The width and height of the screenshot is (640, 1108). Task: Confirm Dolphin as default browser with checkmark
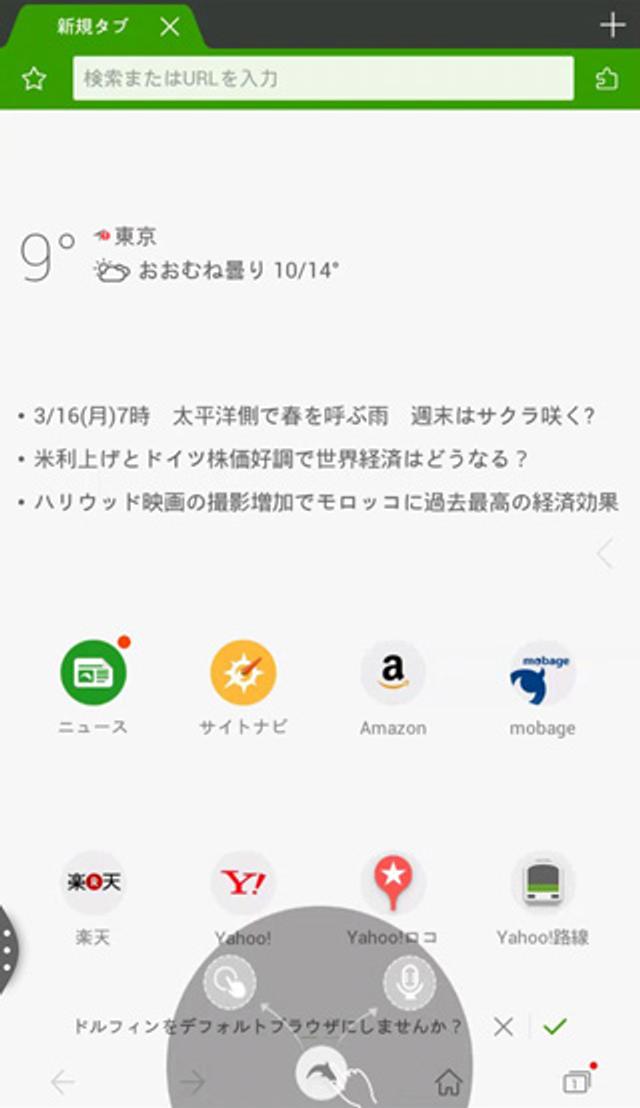coord(555,1026)
